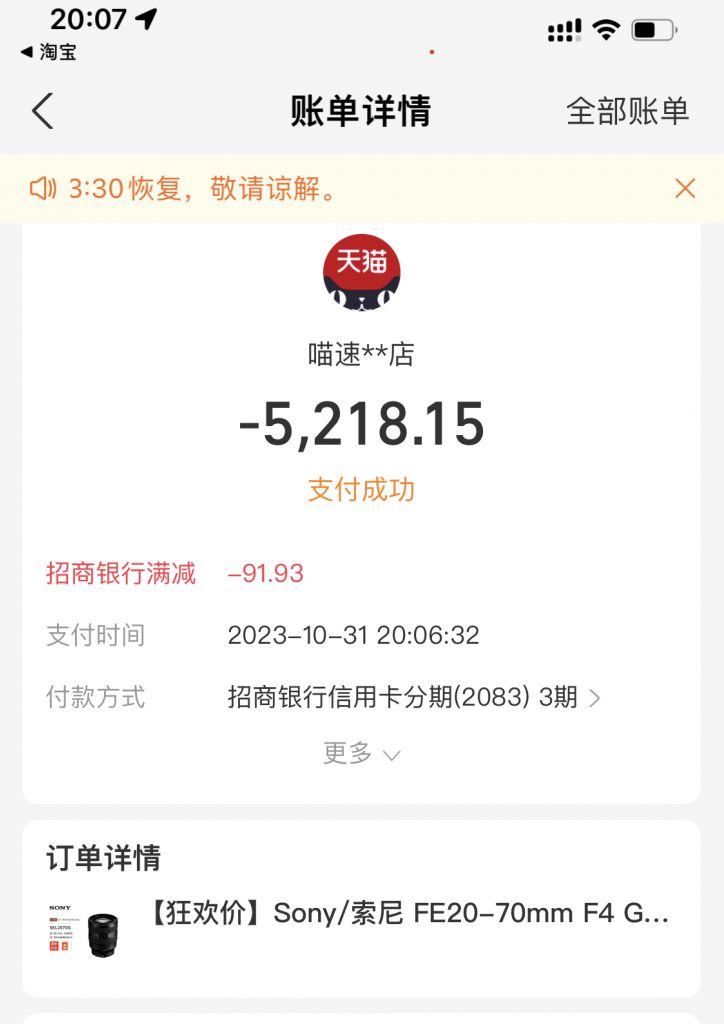Collapse the 更多 disclosure arrow
This screenshot has height=1024, width=724.
[x=390, y=756]
